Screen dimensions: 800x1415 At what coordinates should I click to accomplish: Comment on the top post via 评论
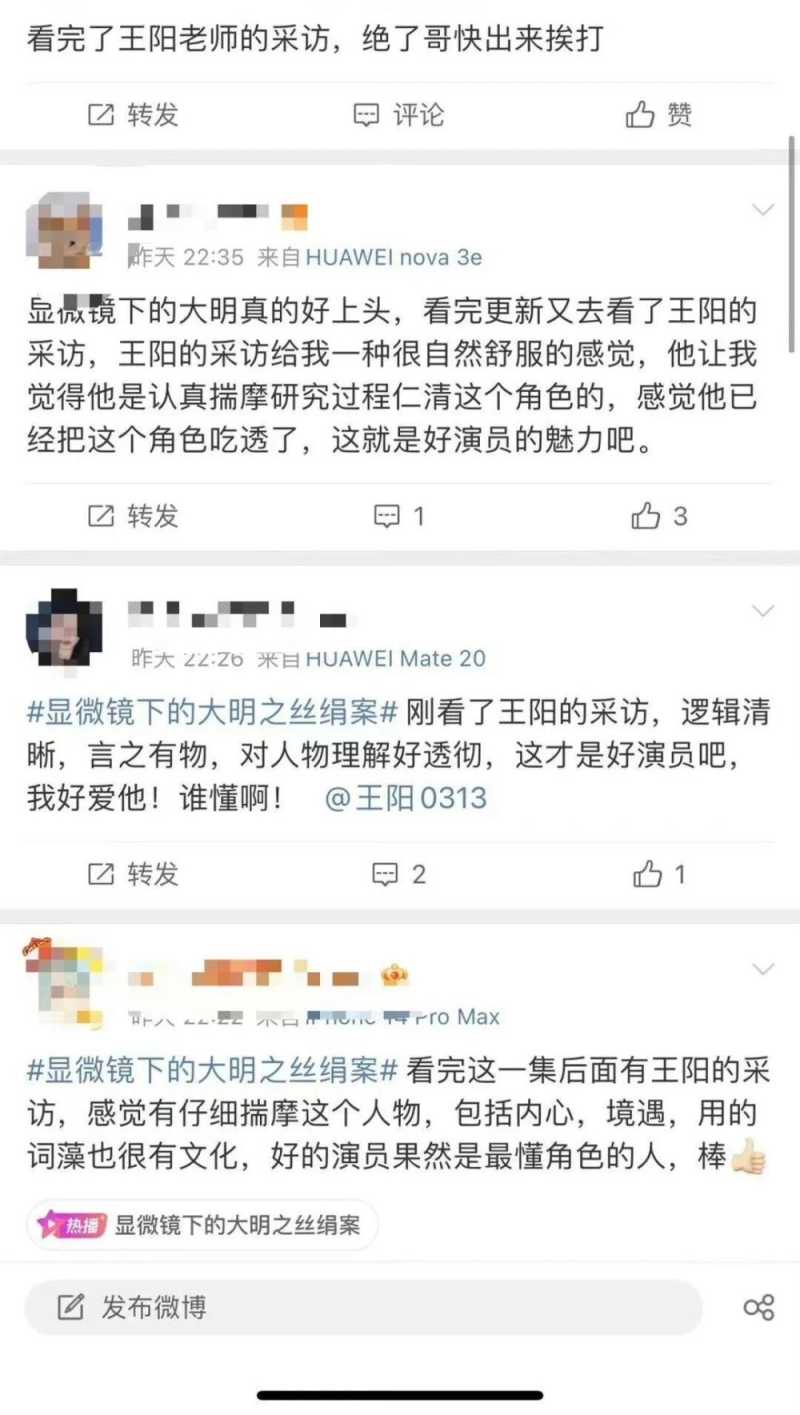point(398,115)
